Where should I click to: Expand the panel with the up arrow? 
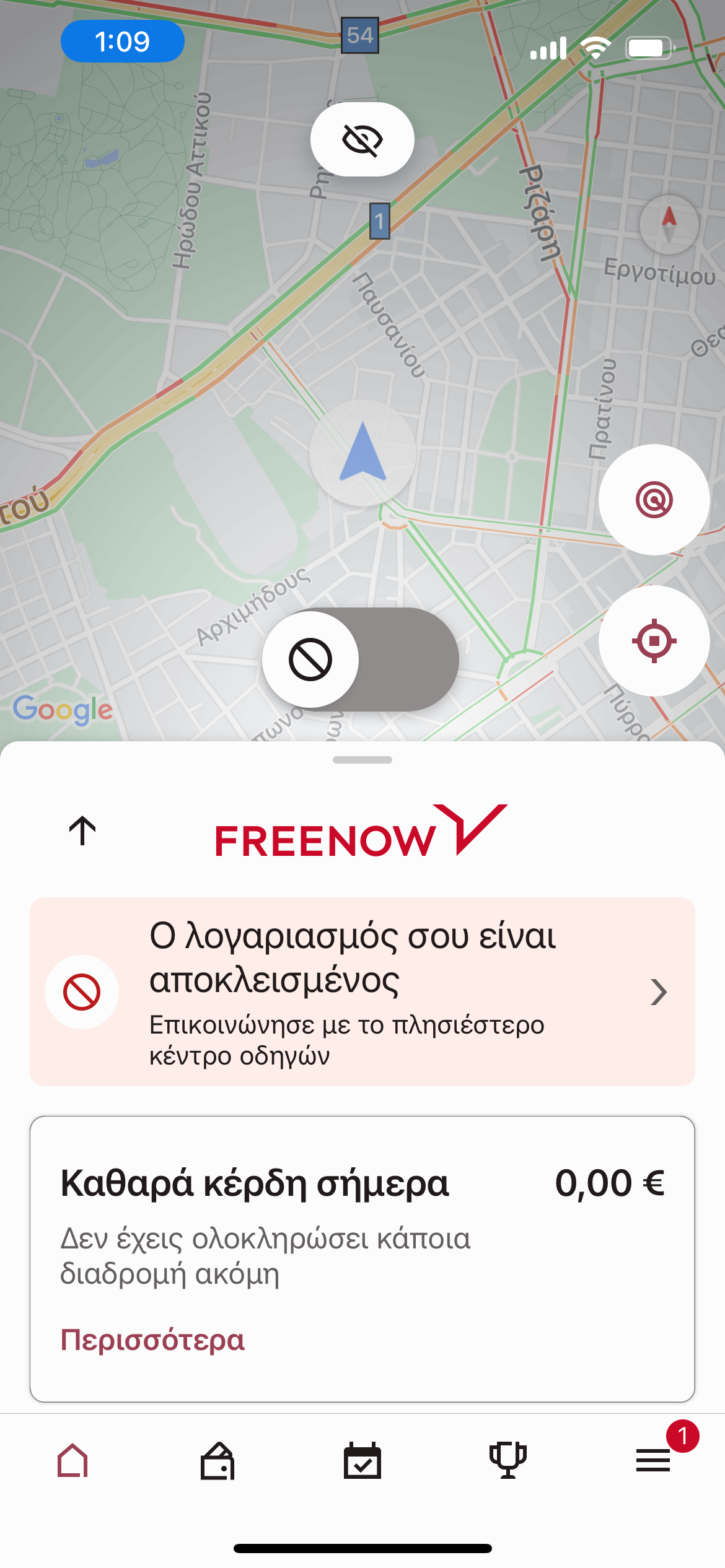click(82, 831)
